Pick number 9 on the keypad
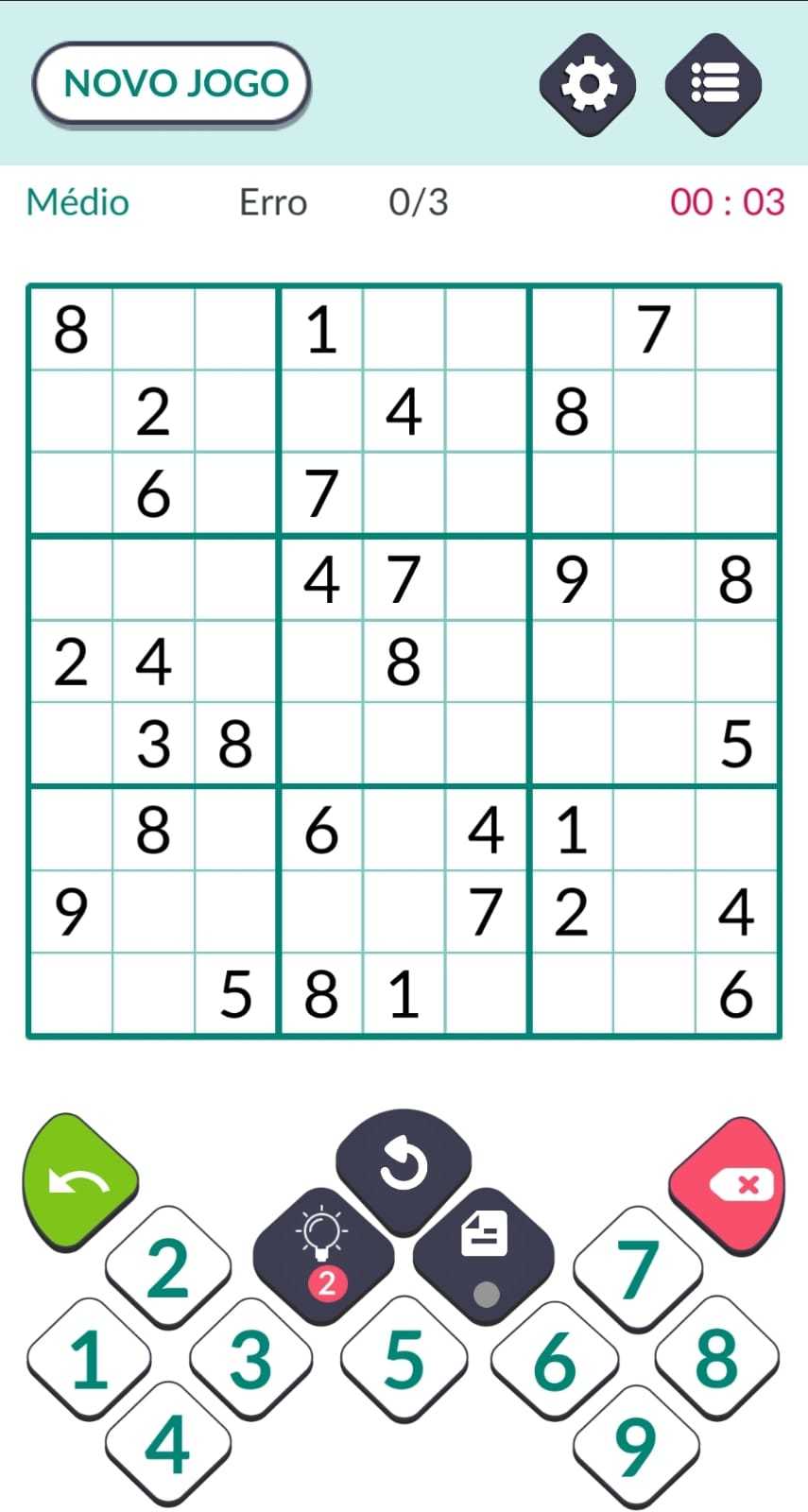This screenshot has width=808, height=1512. click(x=636, y=1445)
